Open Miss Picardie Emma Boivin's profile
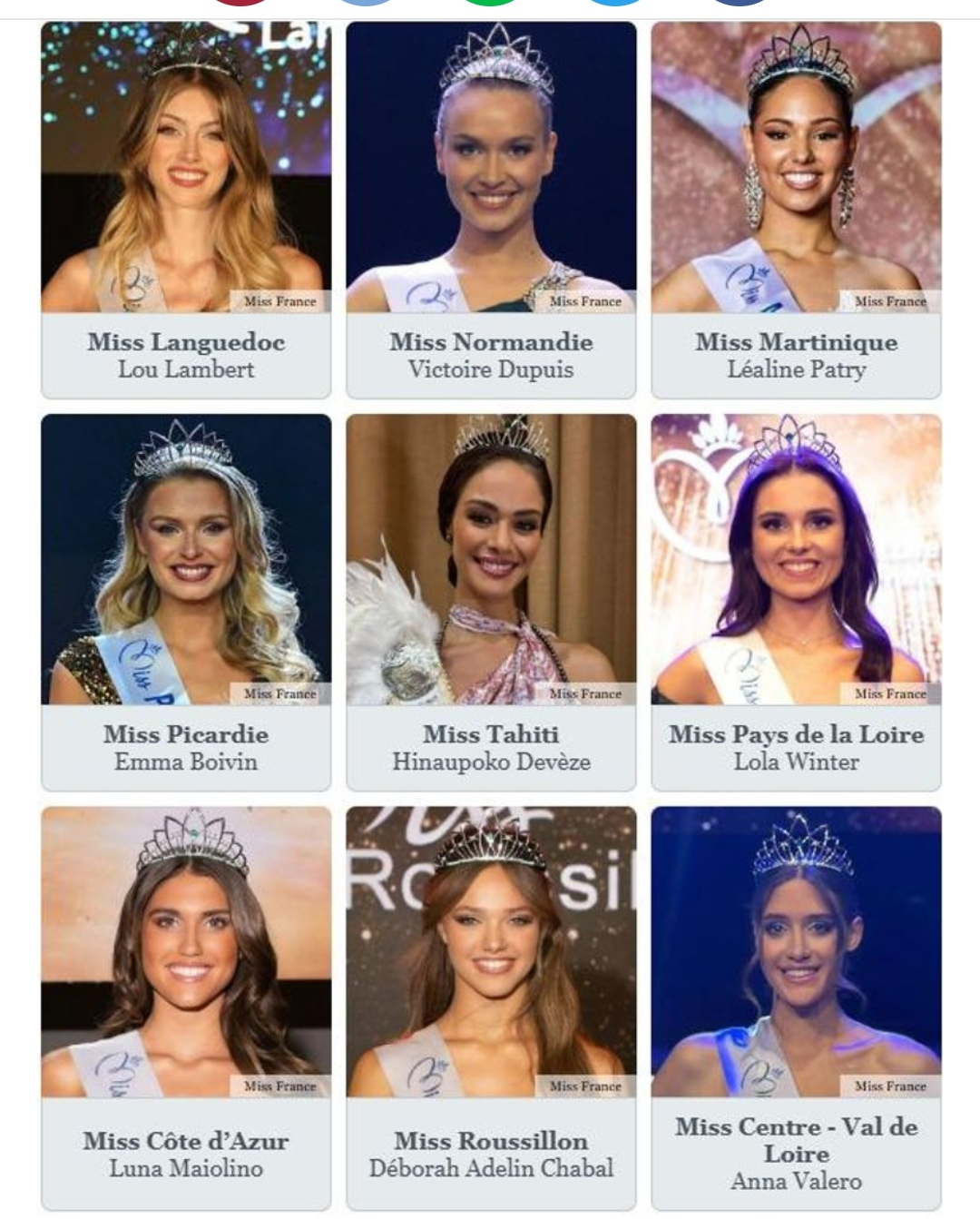 [186, 601]
